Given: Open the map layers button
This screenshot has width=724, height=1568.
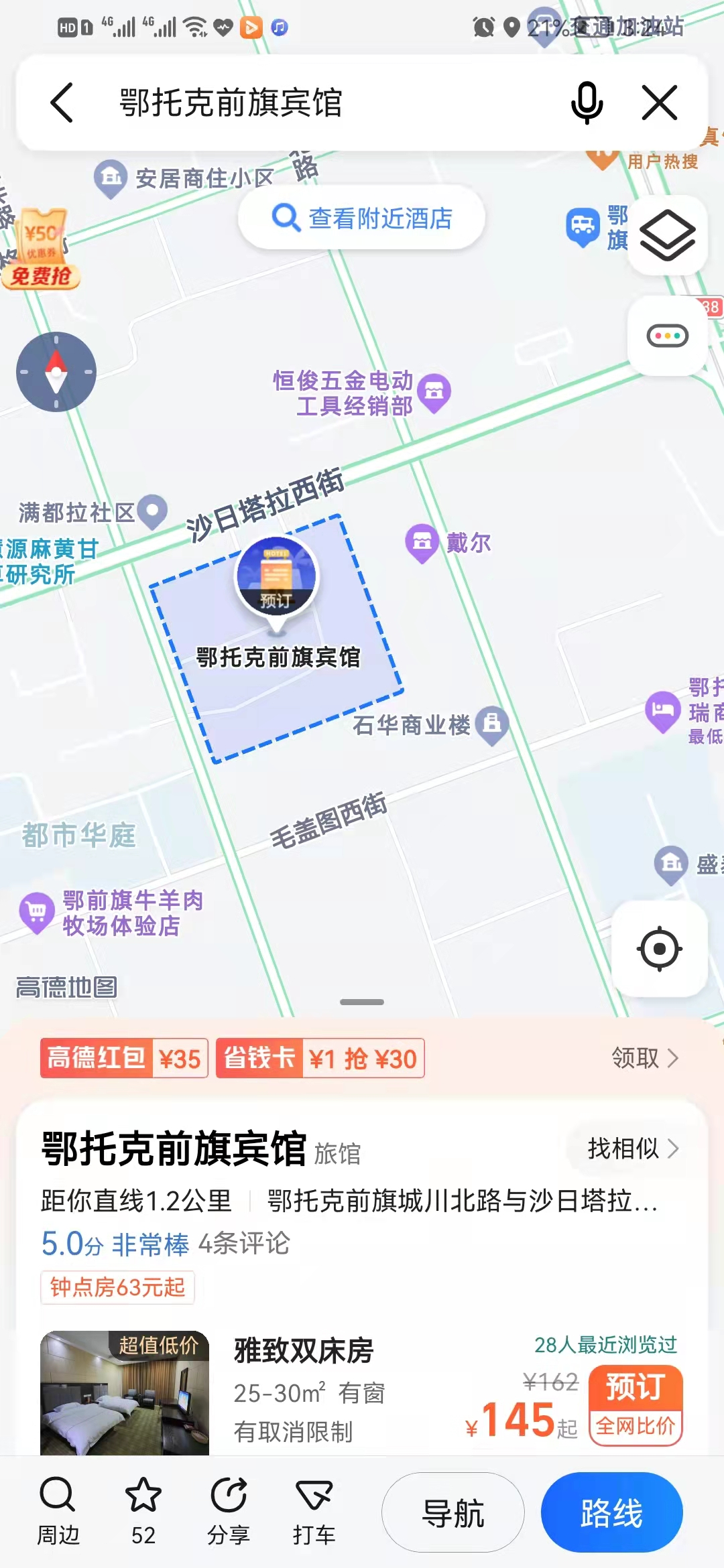Looking at the screenshot, I should pyautogui.click(x=667, y=236).
